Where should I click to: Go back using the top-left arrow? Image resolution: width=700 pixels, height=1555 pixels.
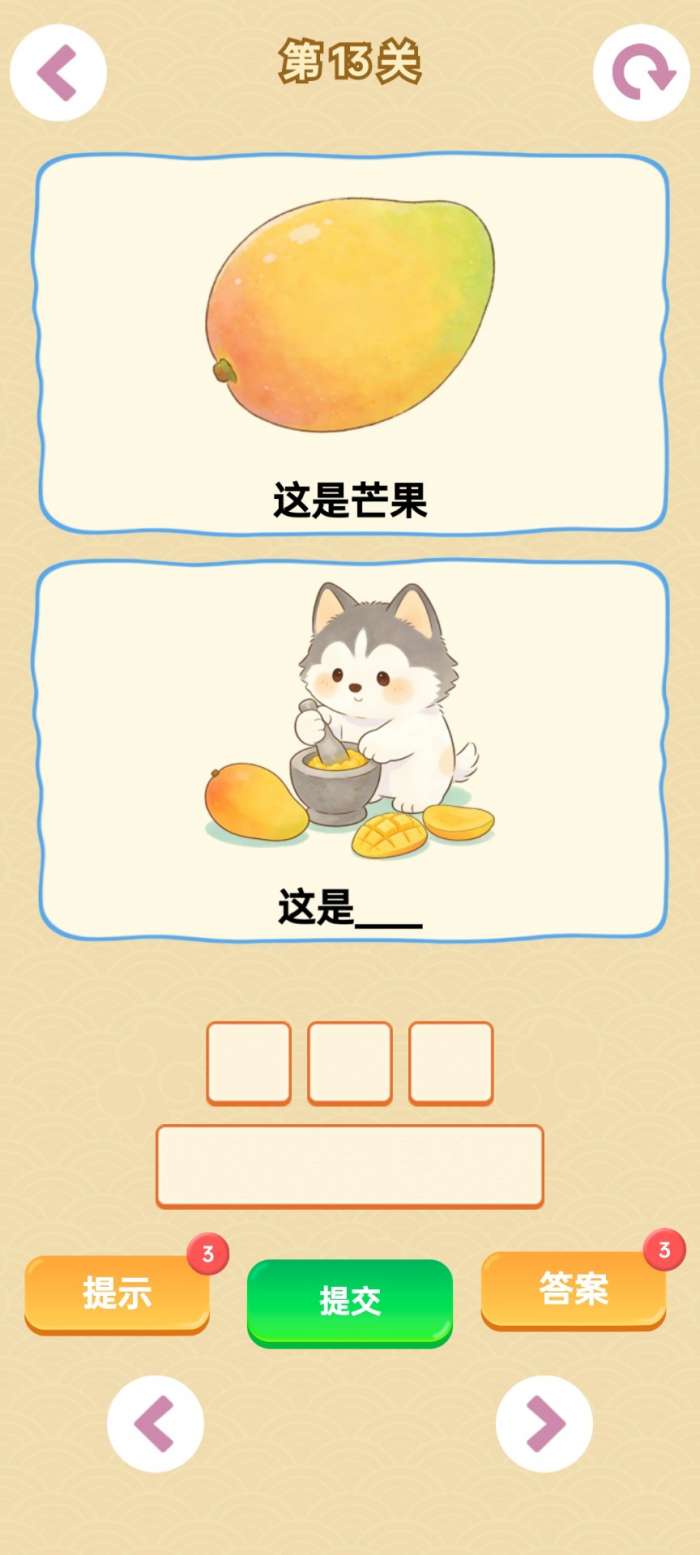pyautogui.click(x=58, y=73)
